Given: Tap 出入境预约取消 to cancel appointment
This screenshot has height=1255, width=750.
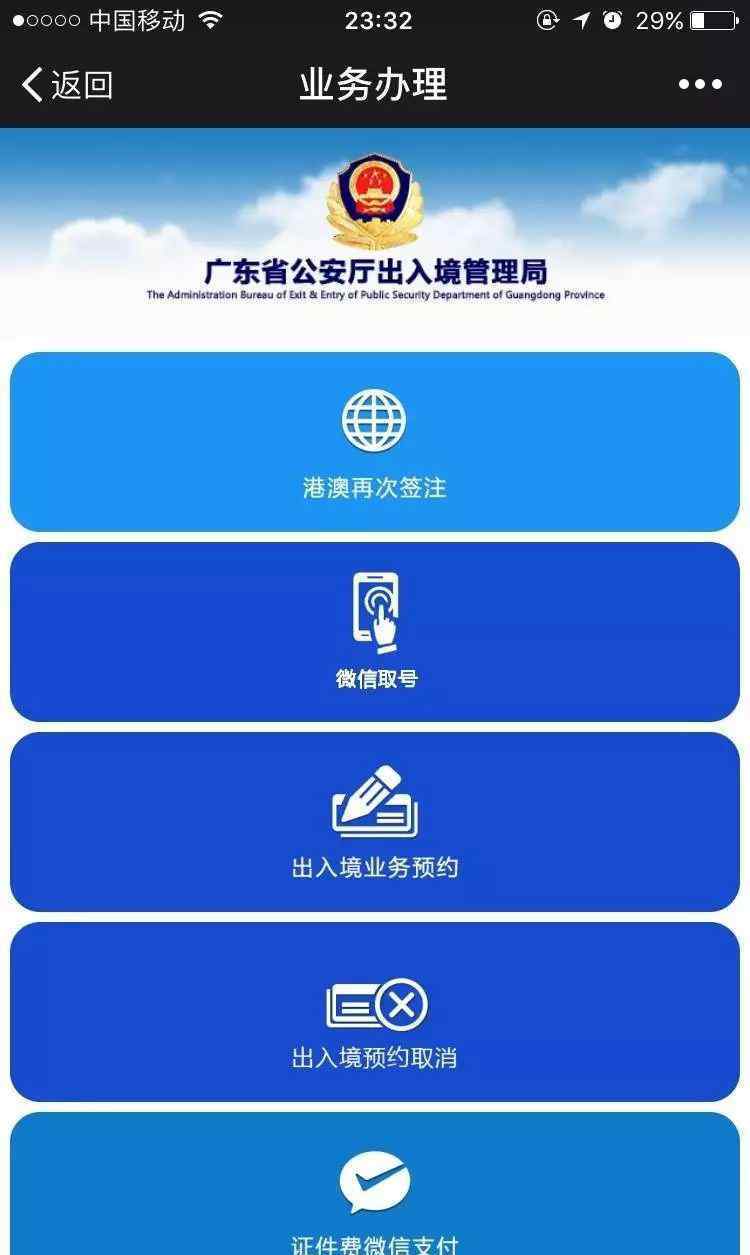Looking at the screenshot, I should pos(375,1012).
